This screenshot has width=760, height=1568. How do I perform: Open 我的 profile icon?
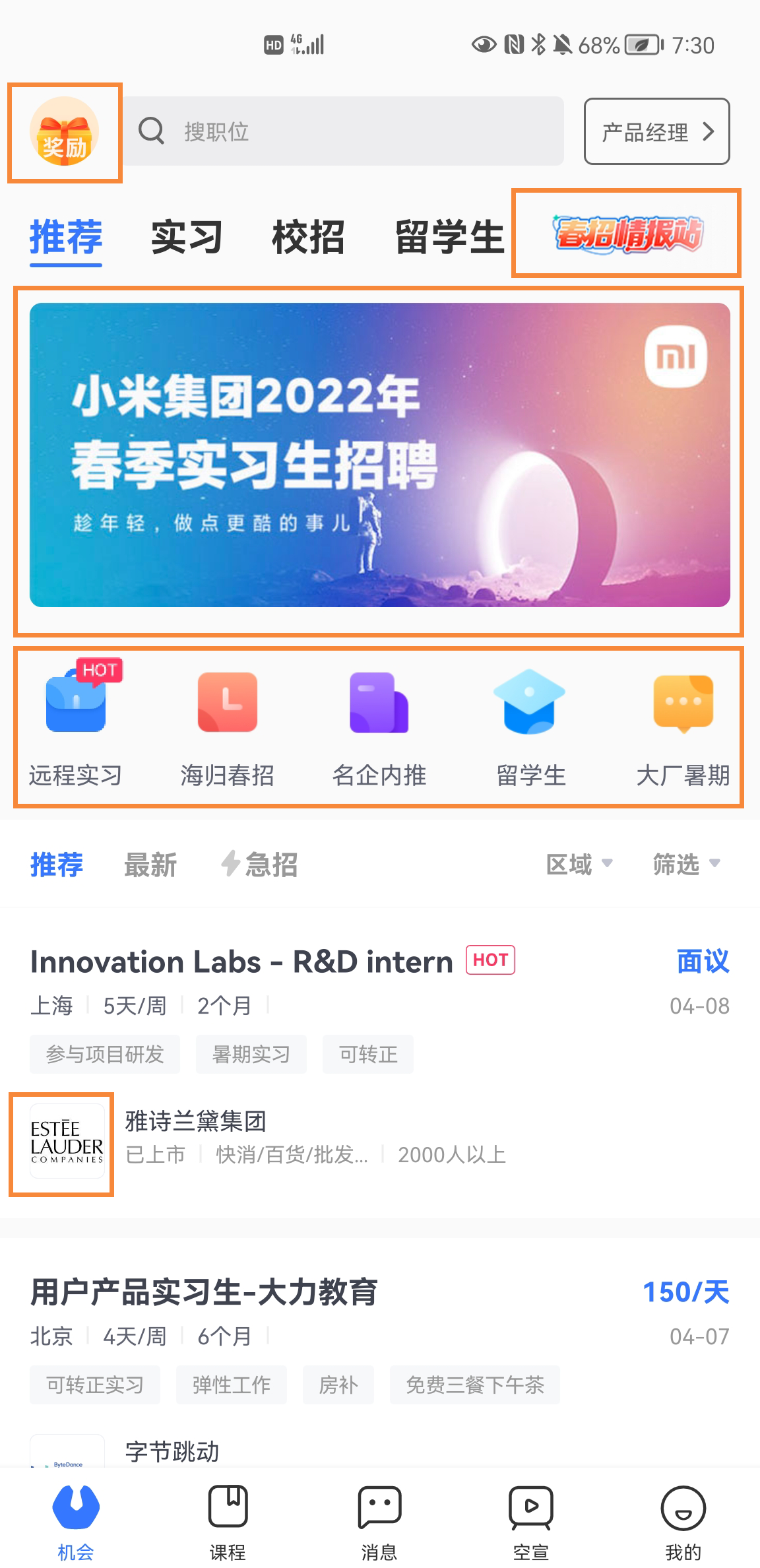pos(682,1508)
